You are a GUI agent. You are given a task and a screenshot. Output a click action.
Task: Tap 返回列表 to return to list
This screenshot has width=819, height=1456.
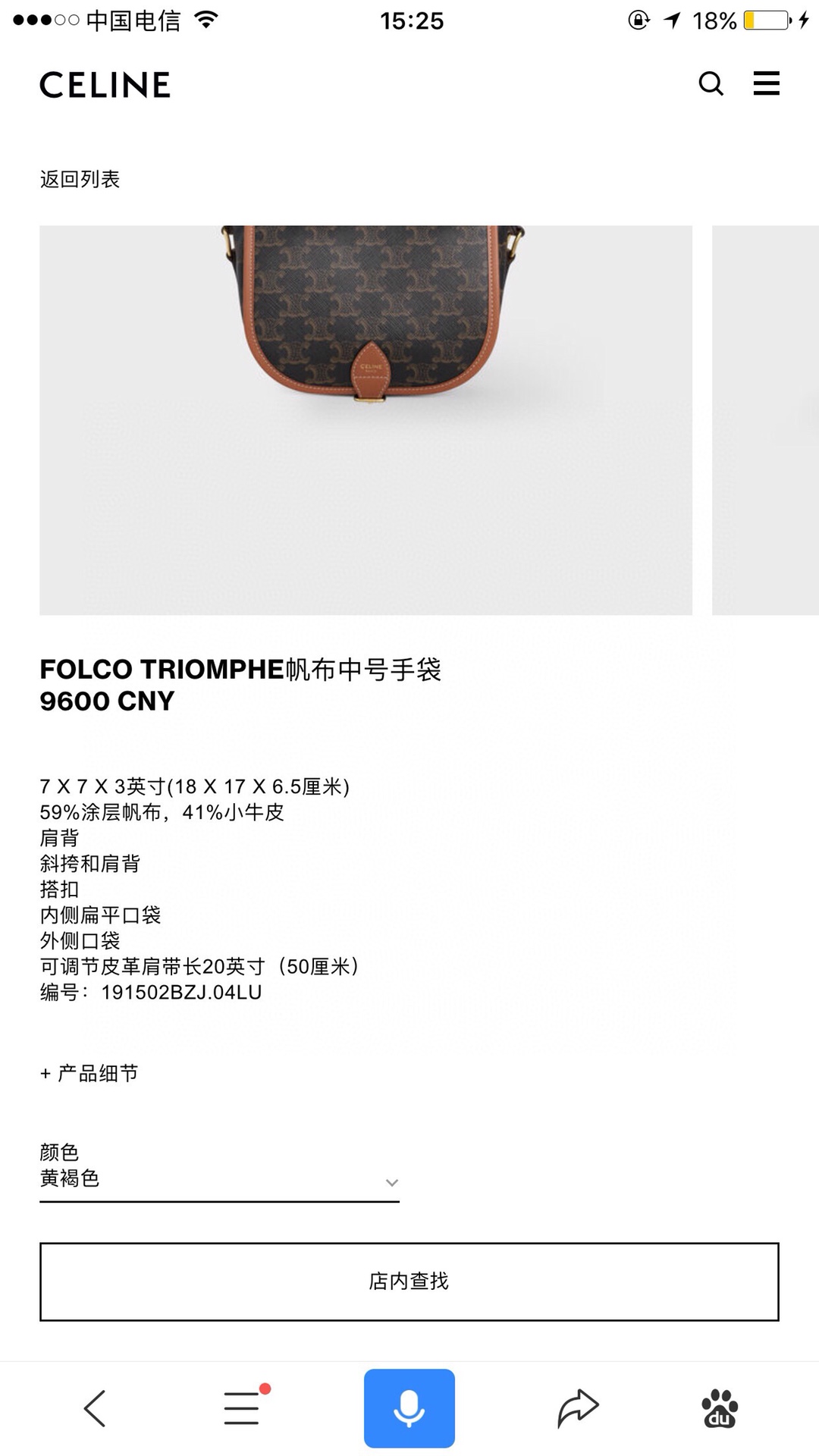[x=80, y=179]
